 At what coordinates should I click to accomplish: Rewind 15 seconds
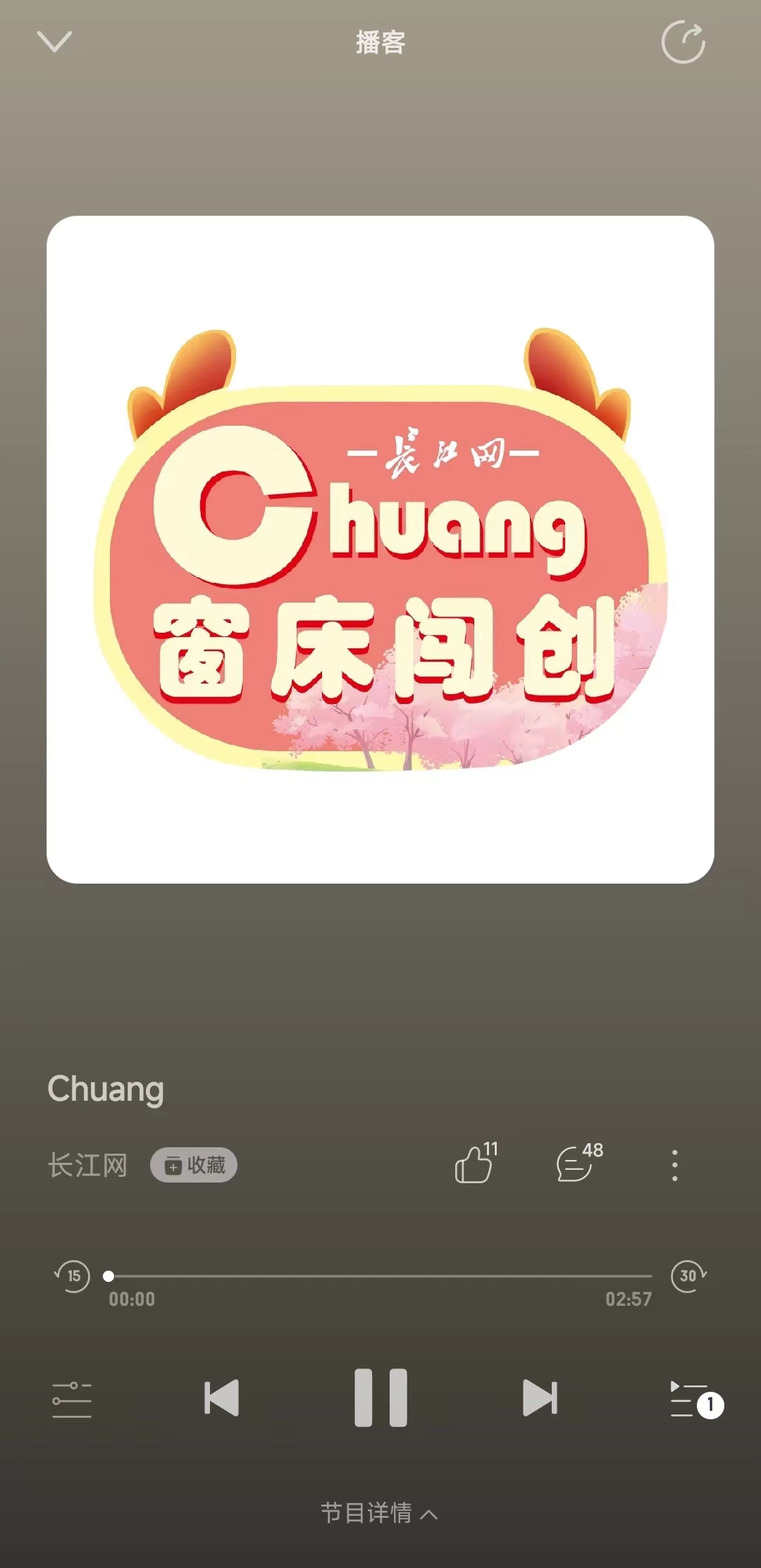73,1276
